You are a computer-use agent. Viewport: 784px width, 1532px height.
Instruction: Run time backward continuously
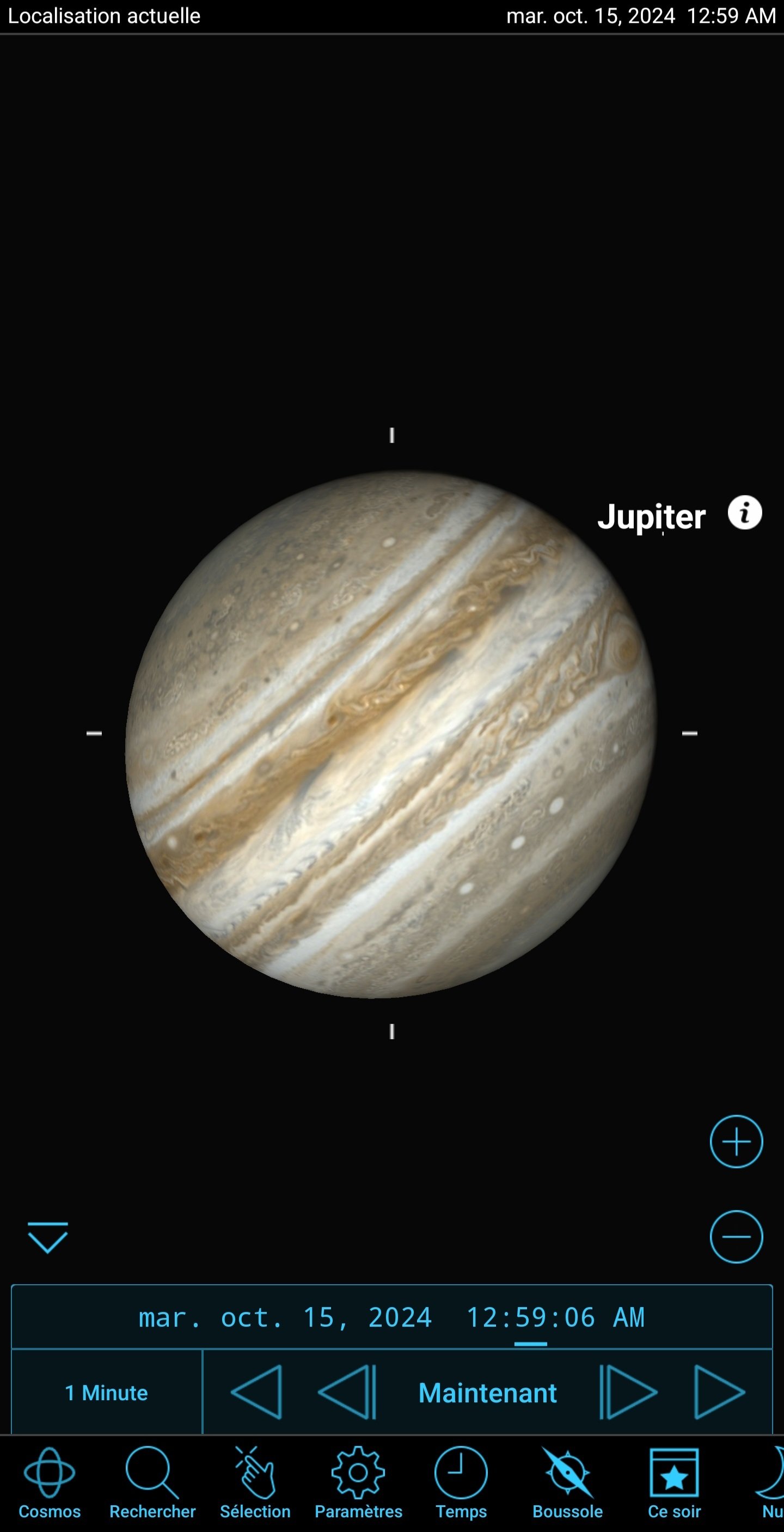pos(256,1391)
